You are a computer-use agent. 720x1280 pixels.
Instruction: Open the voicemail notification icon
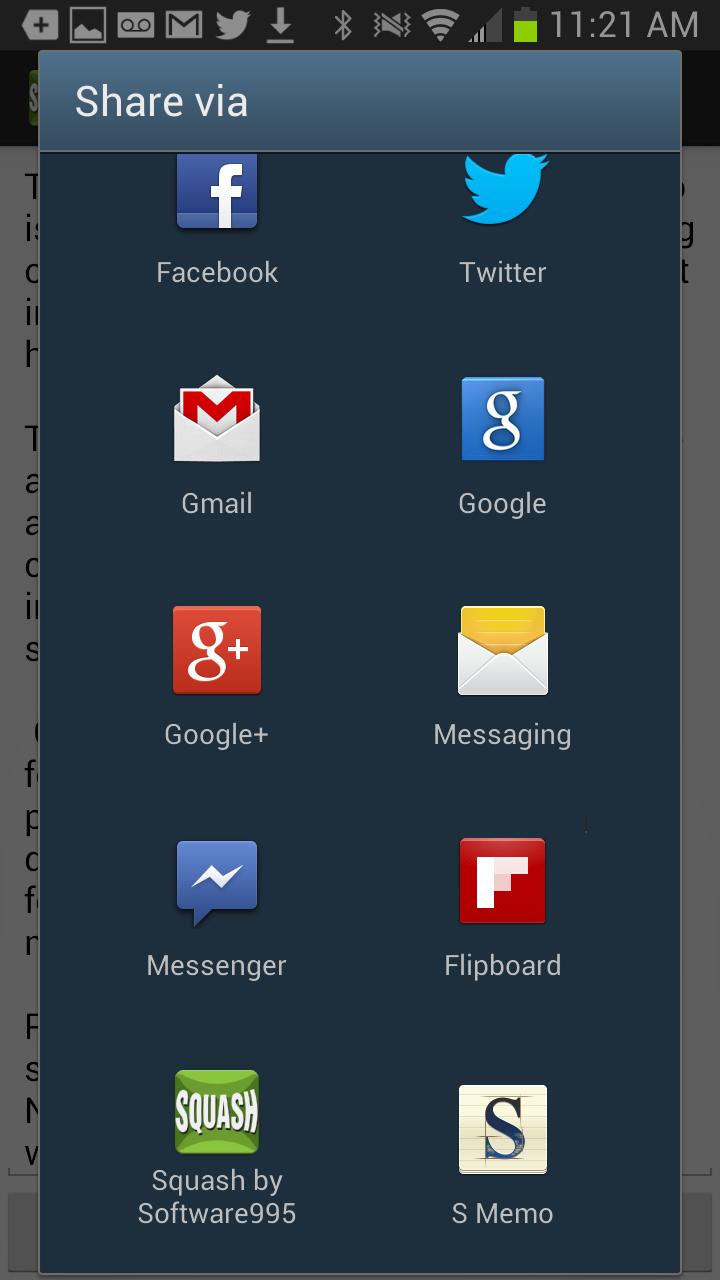(136, 25)
